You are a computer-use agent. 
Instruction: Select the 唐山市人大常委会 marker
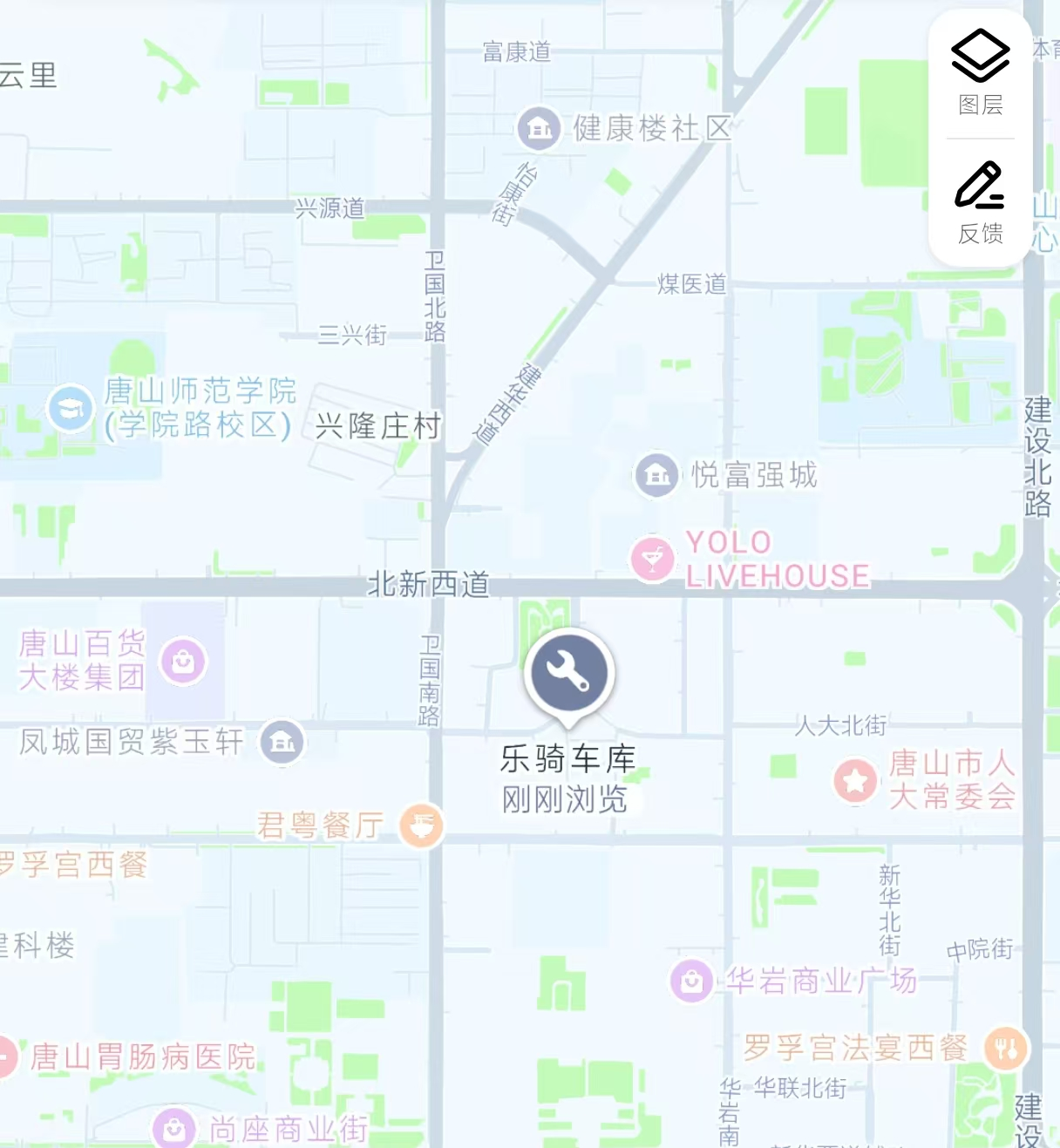(855, 780)
